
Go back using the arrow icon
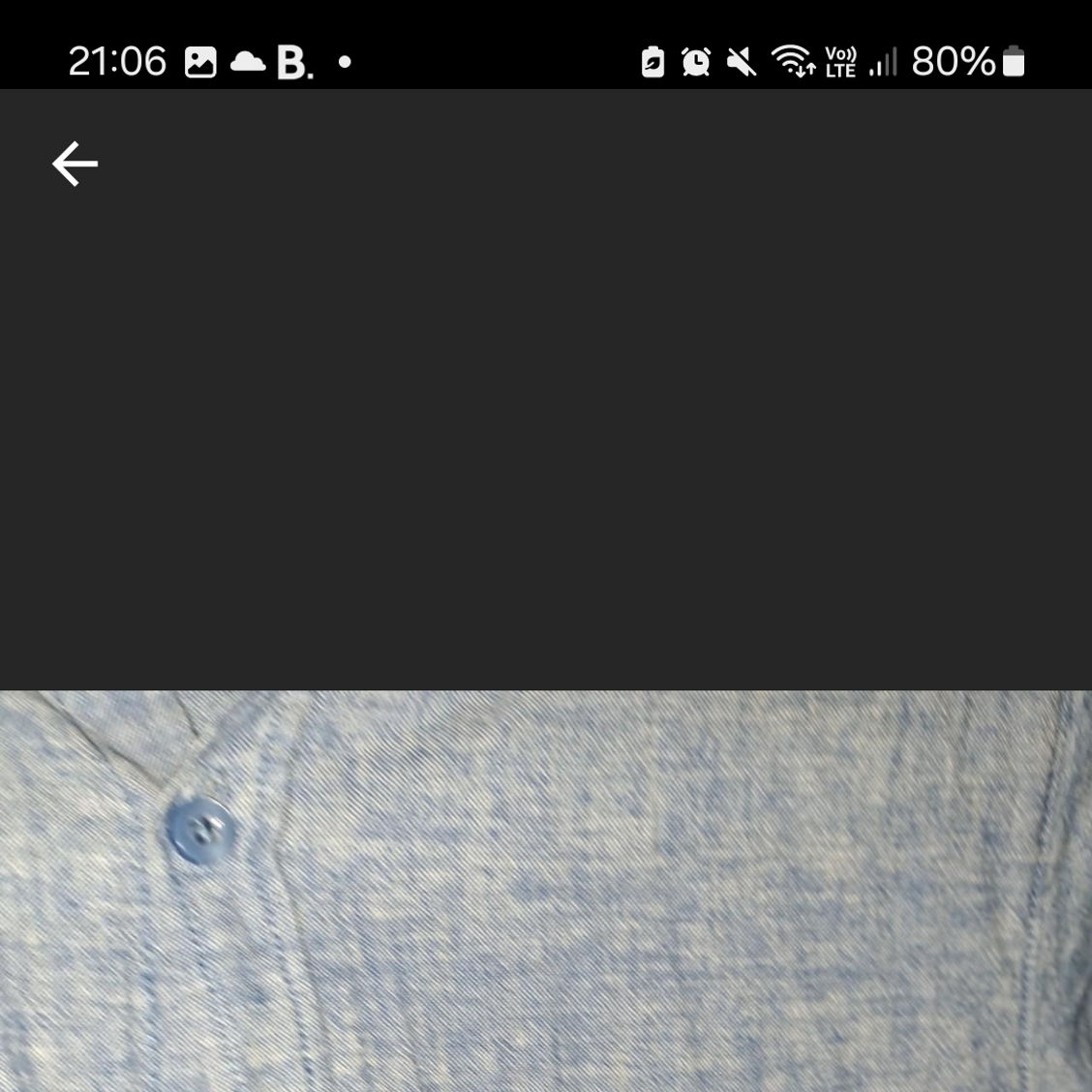pos(75,164)
